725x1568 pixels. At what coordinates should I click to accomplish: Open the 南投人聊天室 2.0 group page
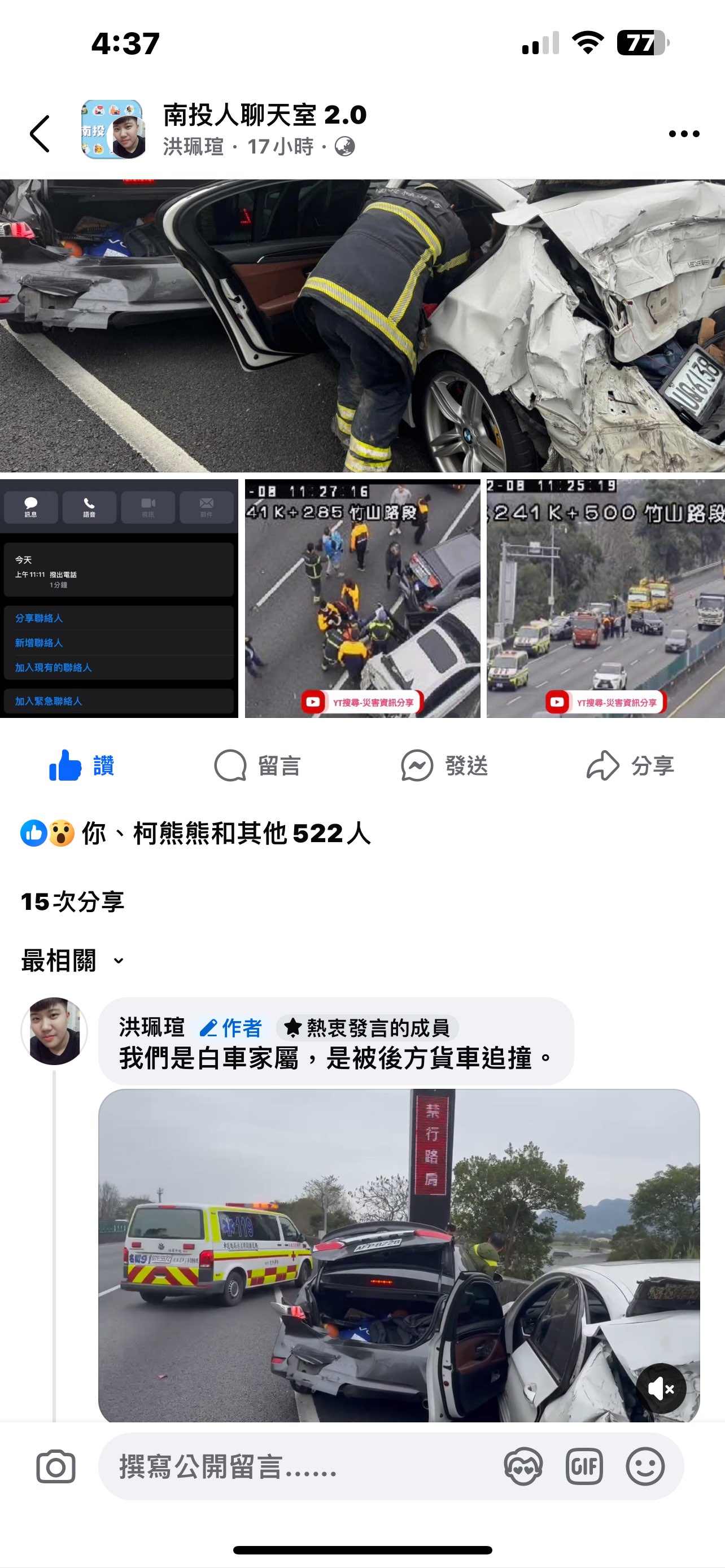265,115
